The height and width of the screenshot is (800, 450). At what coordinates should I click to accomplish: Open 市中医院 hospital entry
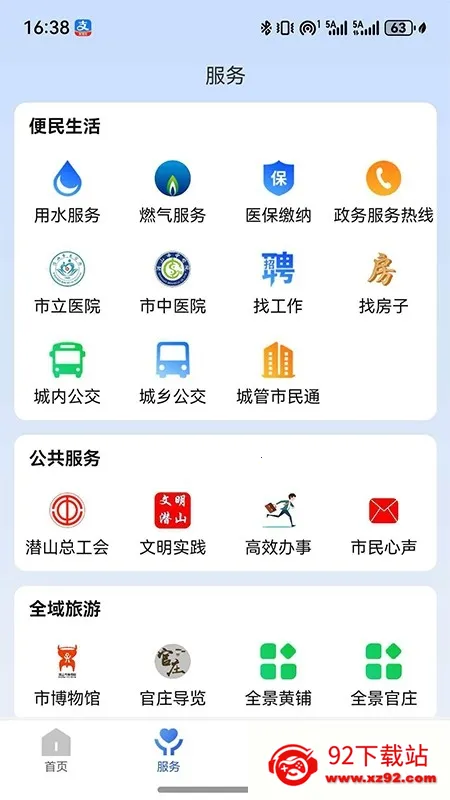coord(172,283)
